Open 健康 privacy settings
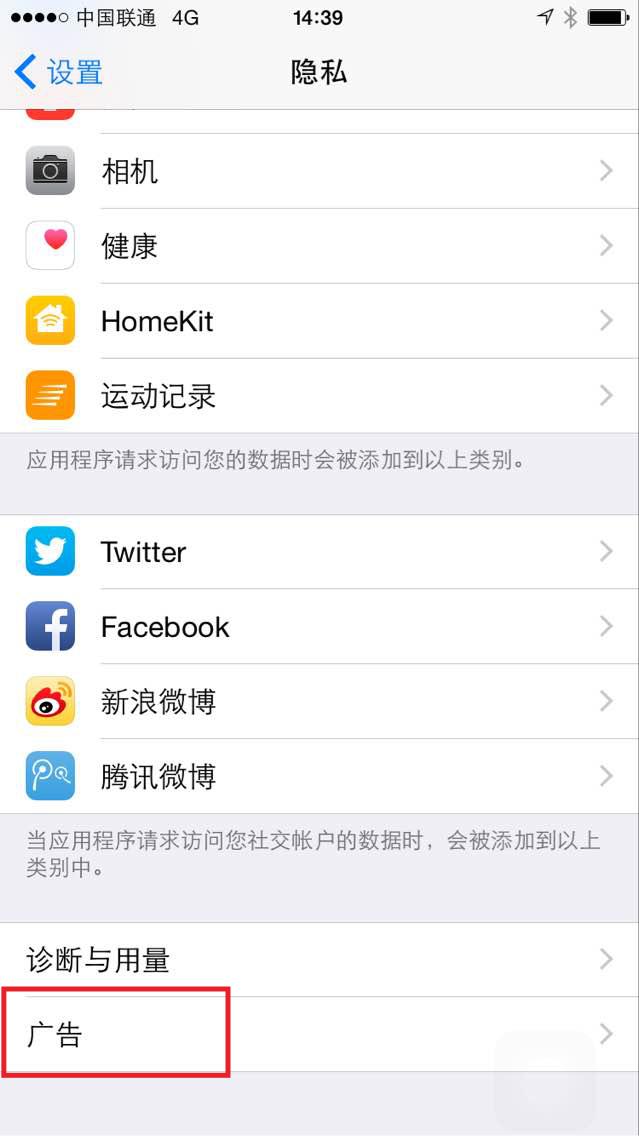This screenshot has height=1136, width=639. 320,246
